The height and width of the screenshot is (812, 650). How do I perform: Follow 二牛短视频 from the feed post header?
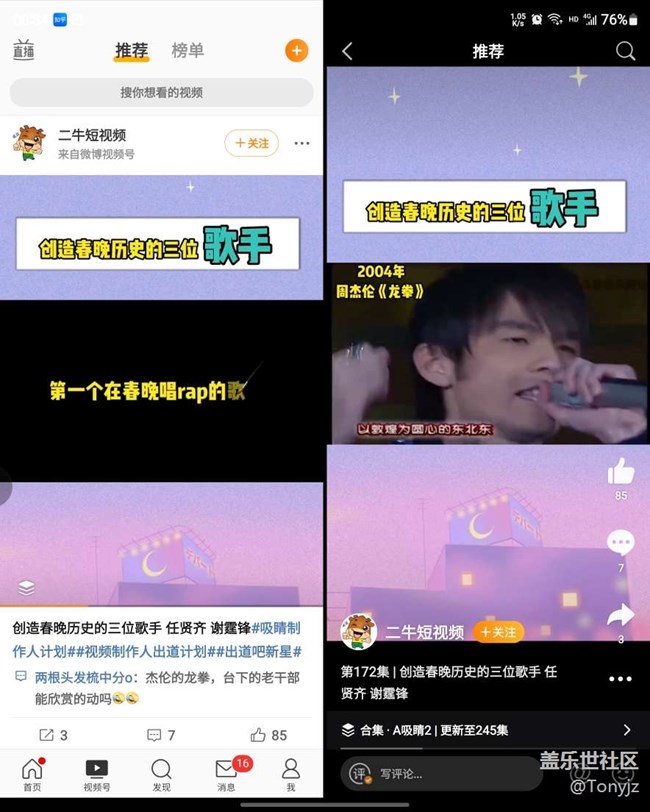point(251,143)
